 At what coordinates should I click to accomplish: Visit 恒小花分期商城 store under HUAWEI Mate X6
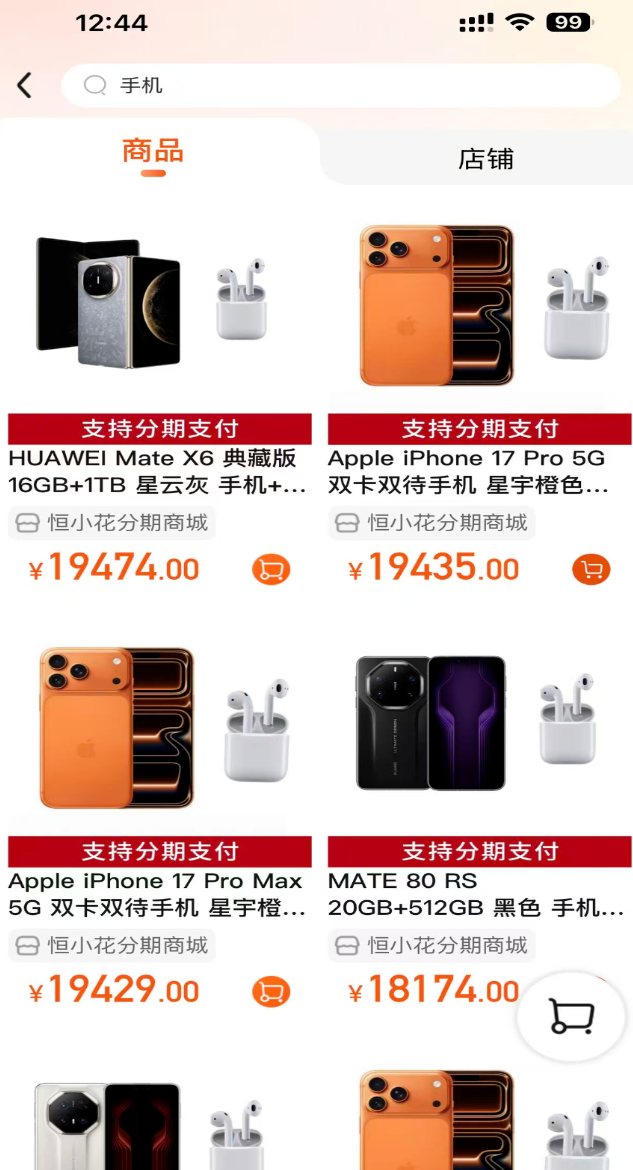click(112, 522)
